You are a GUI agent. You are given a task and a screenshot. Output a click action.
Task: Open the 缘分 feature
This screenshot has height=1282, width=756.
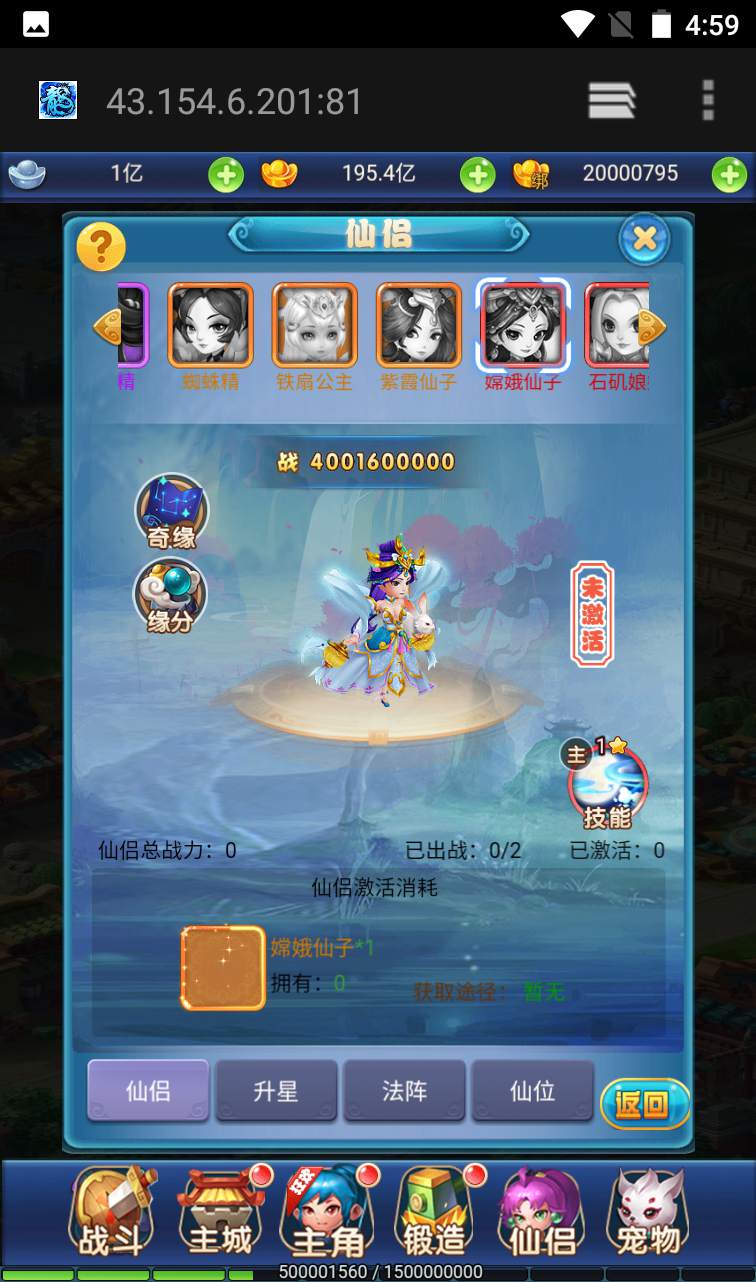pos(171,596)
